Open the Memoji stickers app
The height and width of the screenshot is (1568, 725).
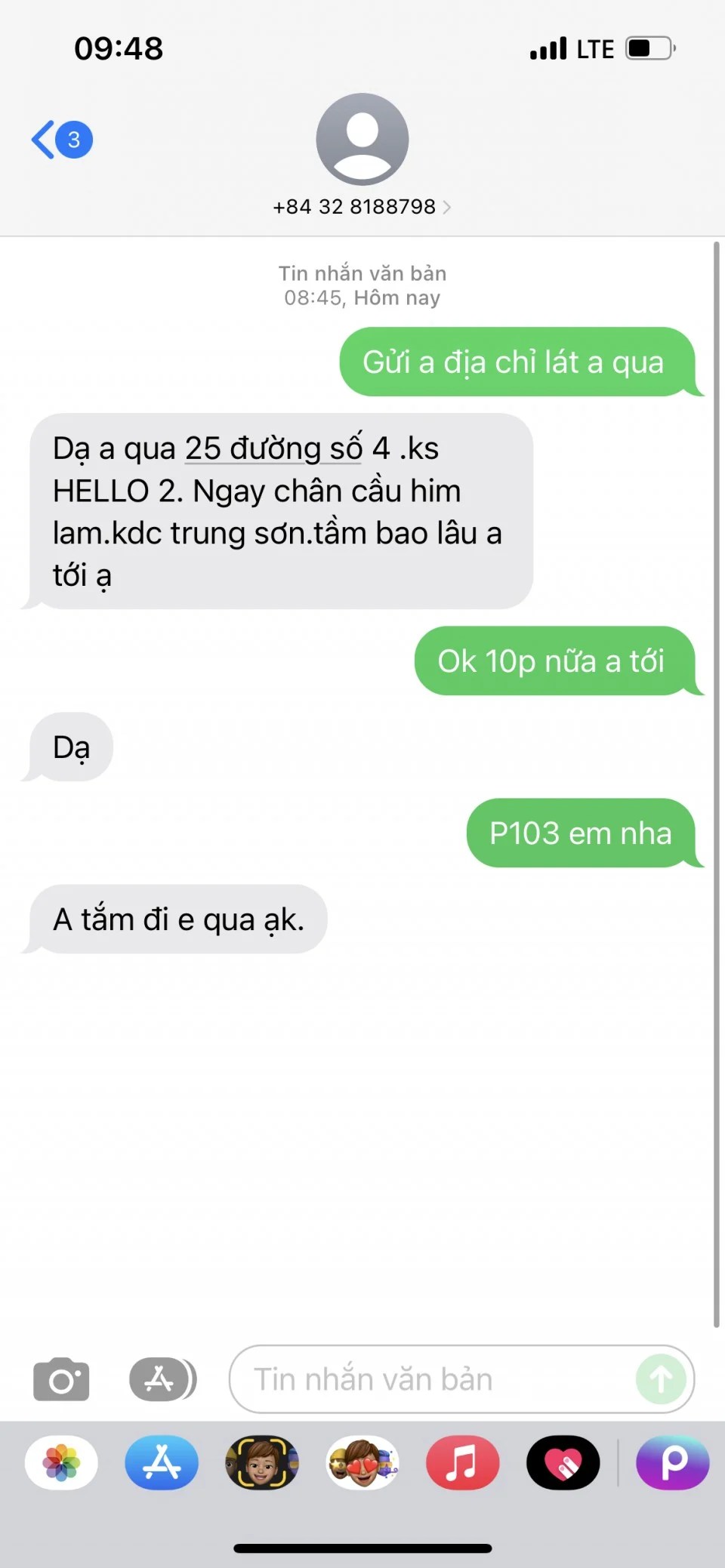point(362,1462)
